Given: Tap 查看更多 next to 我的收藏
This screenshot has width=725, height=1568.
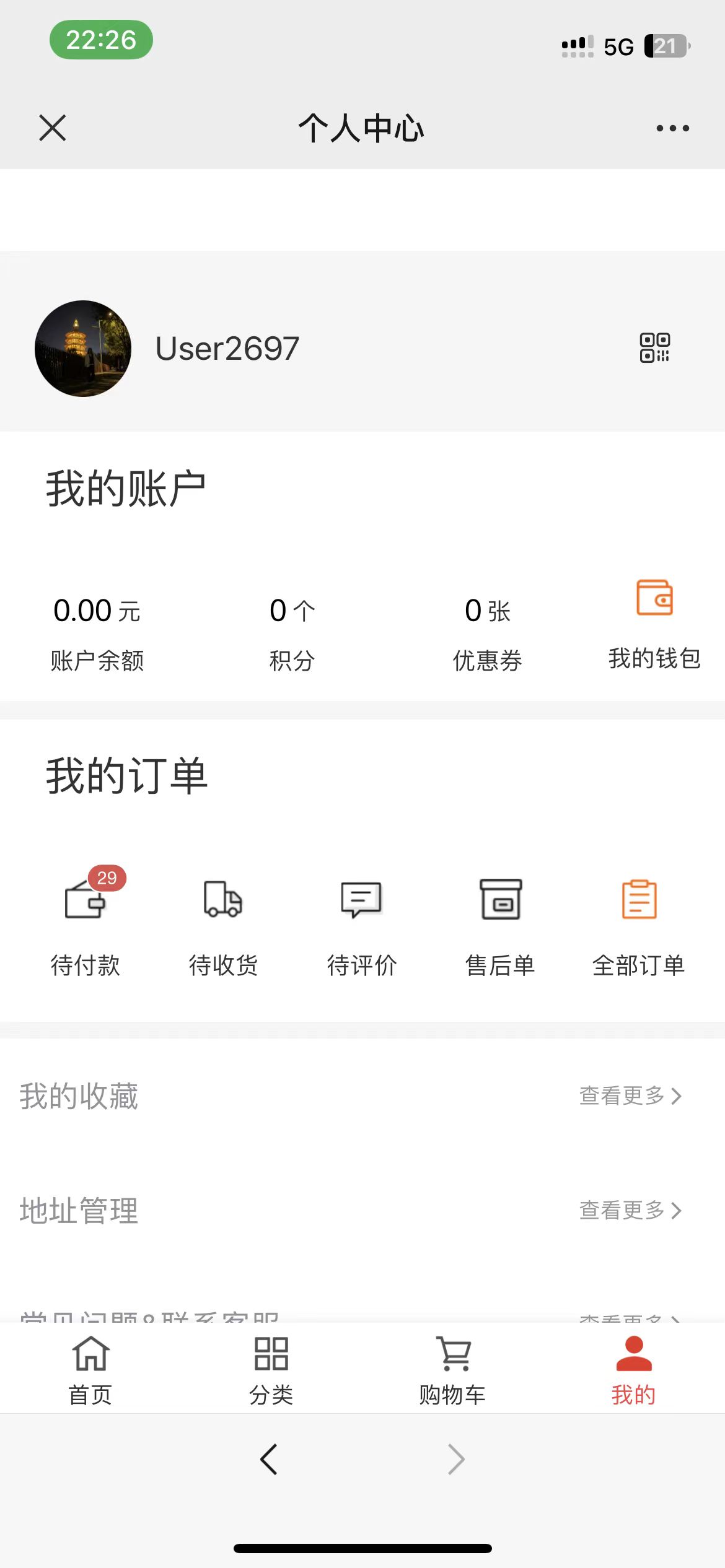Looking at the screenshot, I should [x=630, y=1095].
